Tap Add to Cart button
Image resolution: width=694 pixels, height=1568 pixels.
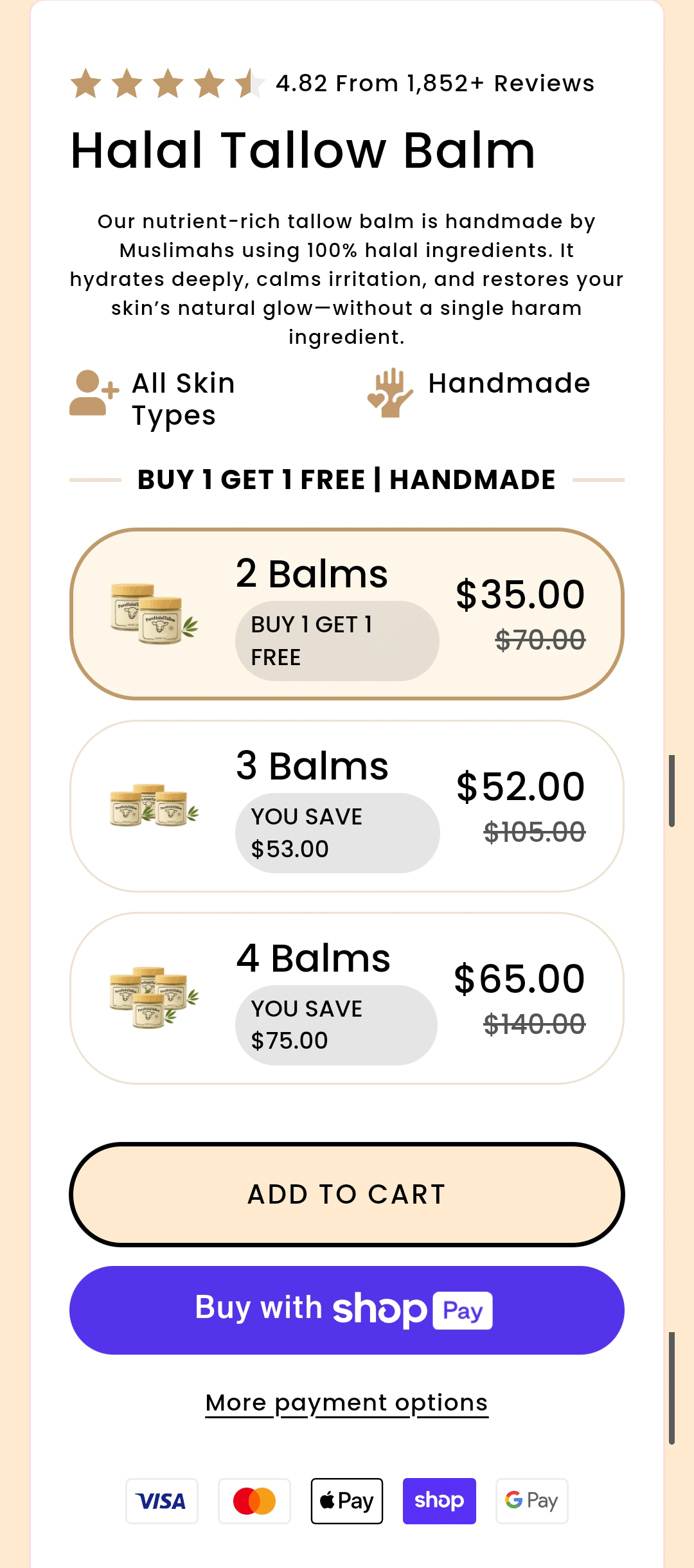coord(347,1194)
